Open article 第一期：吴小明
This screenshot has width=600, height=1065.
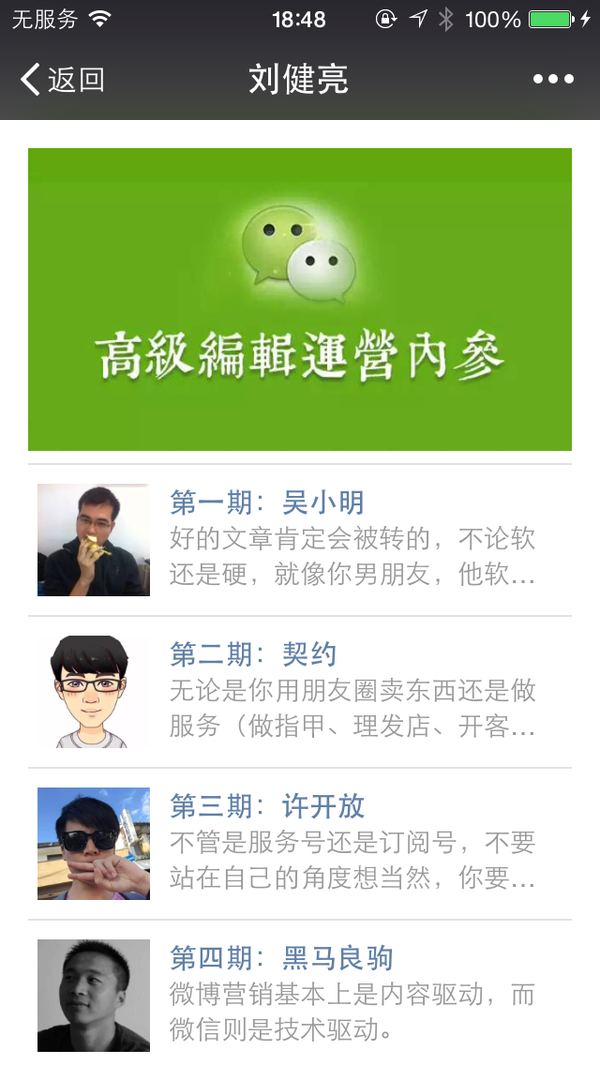click(x=300, y=540)
